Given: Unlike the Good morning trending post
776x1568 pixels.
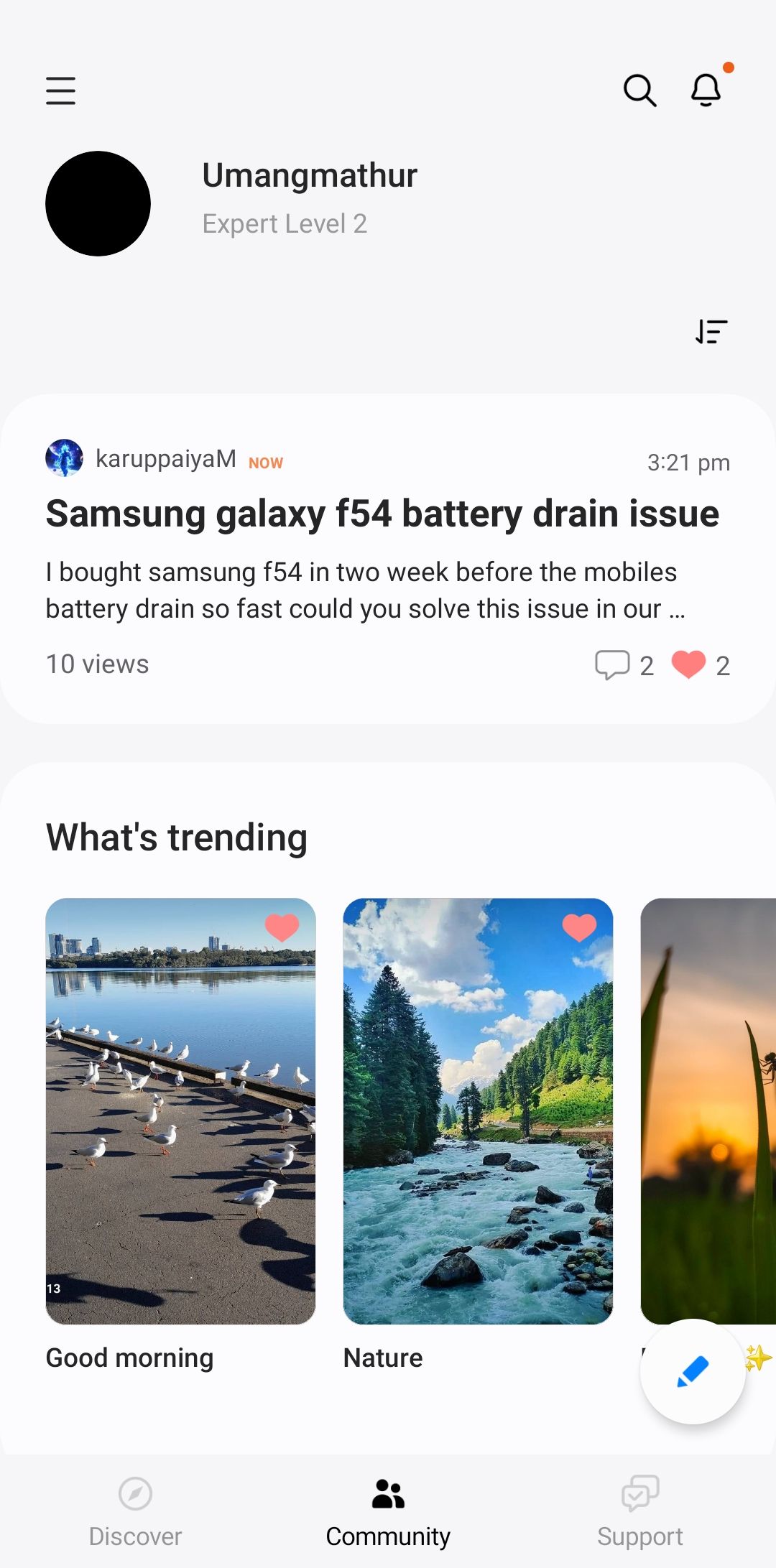Looking at the screenshot, I should [x=282, y=927].
